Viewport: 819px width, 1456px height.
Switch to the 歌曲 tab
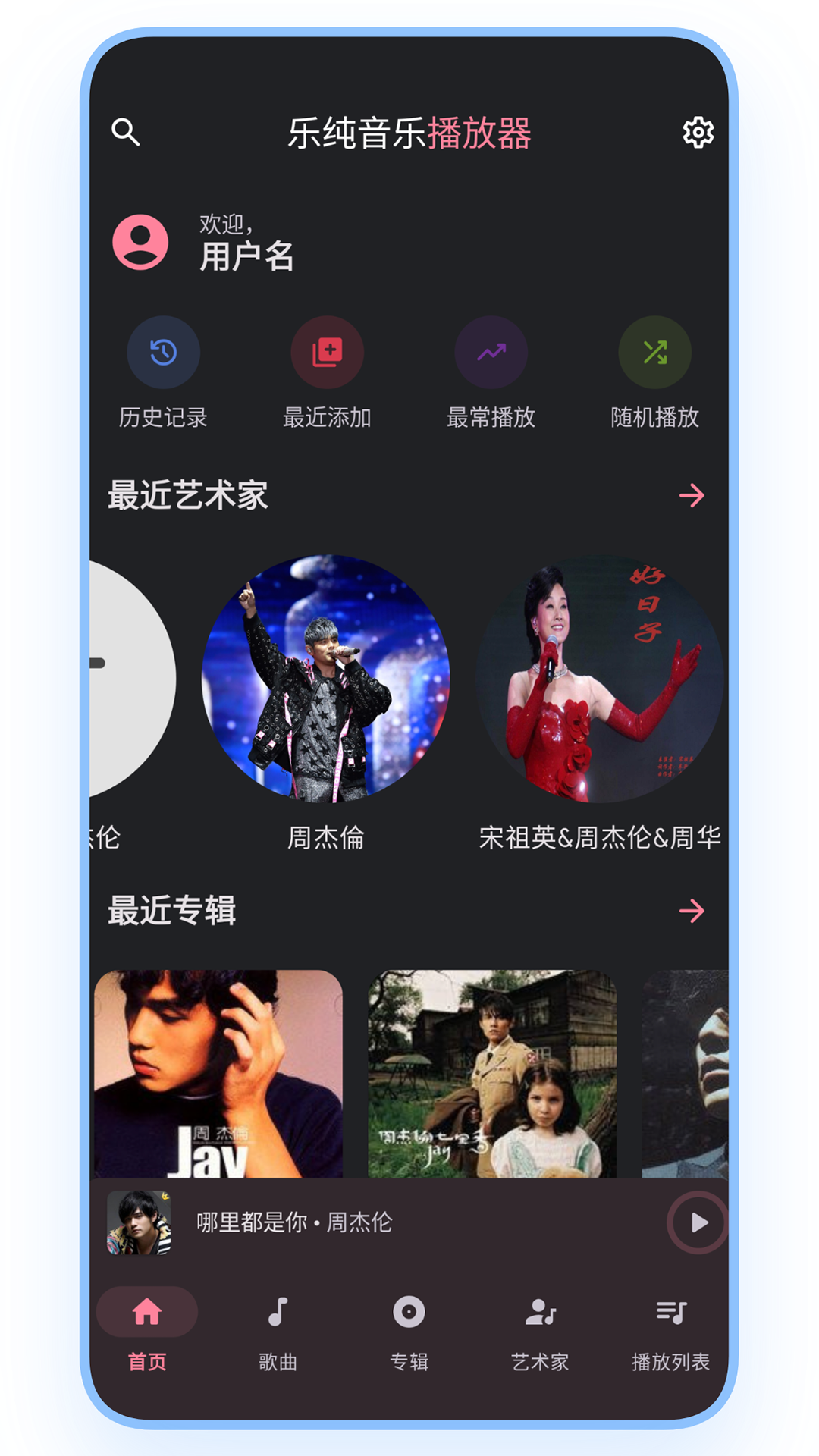278,1327
